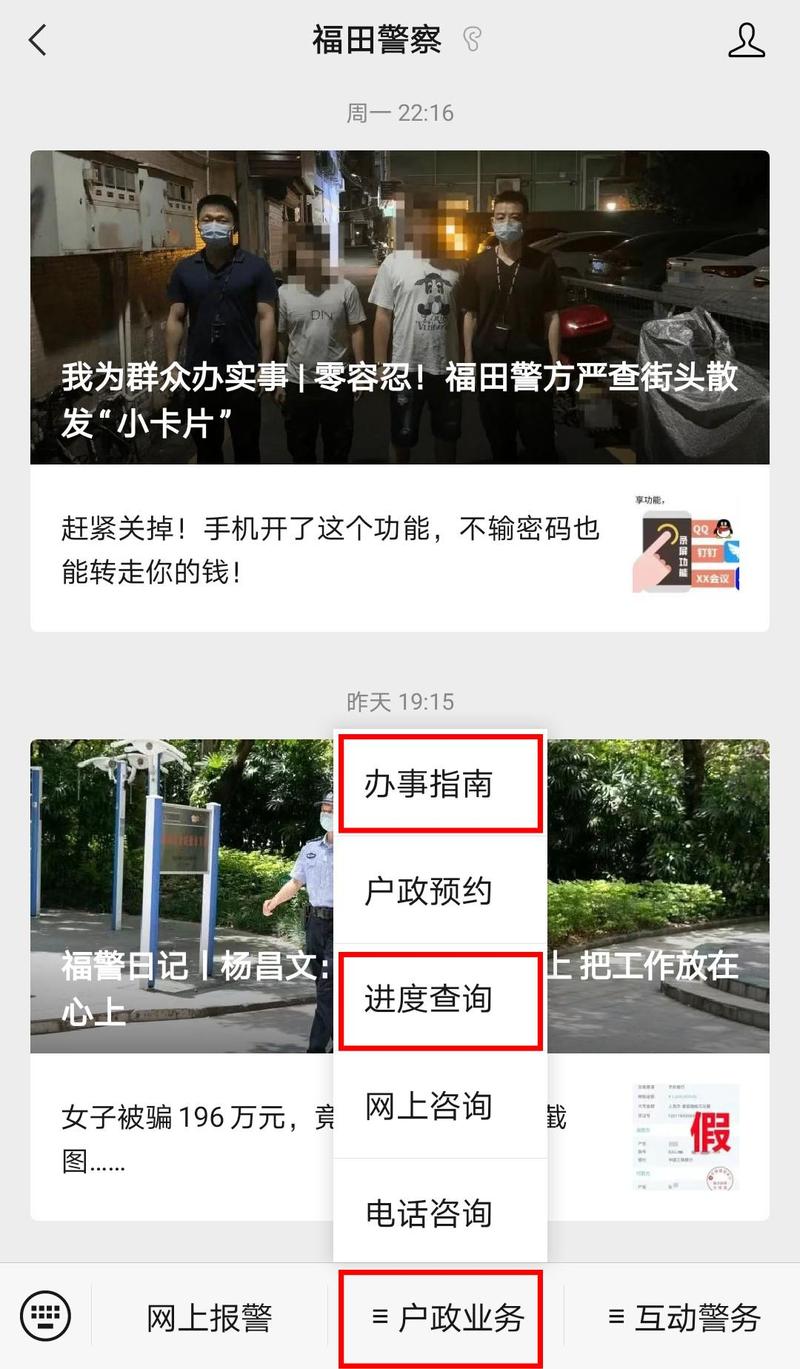Image resolution: width=800 pixels, height=1369 pixels.
Task: Open 网上咨询 from the menu
Action: (439, 1106)
